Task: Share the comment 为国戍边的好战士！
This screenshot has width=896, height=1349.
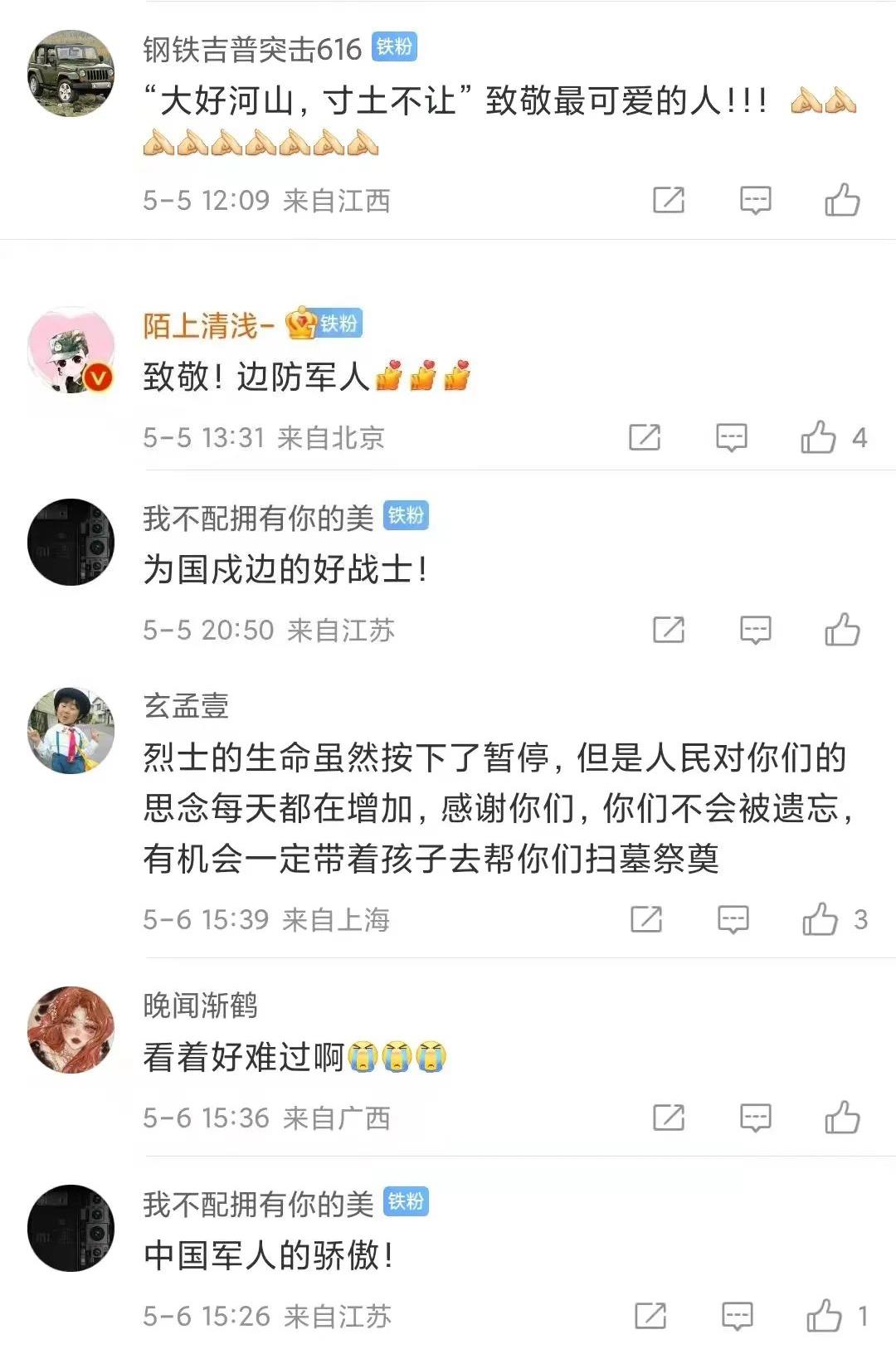Action: [x=669, y=630]
